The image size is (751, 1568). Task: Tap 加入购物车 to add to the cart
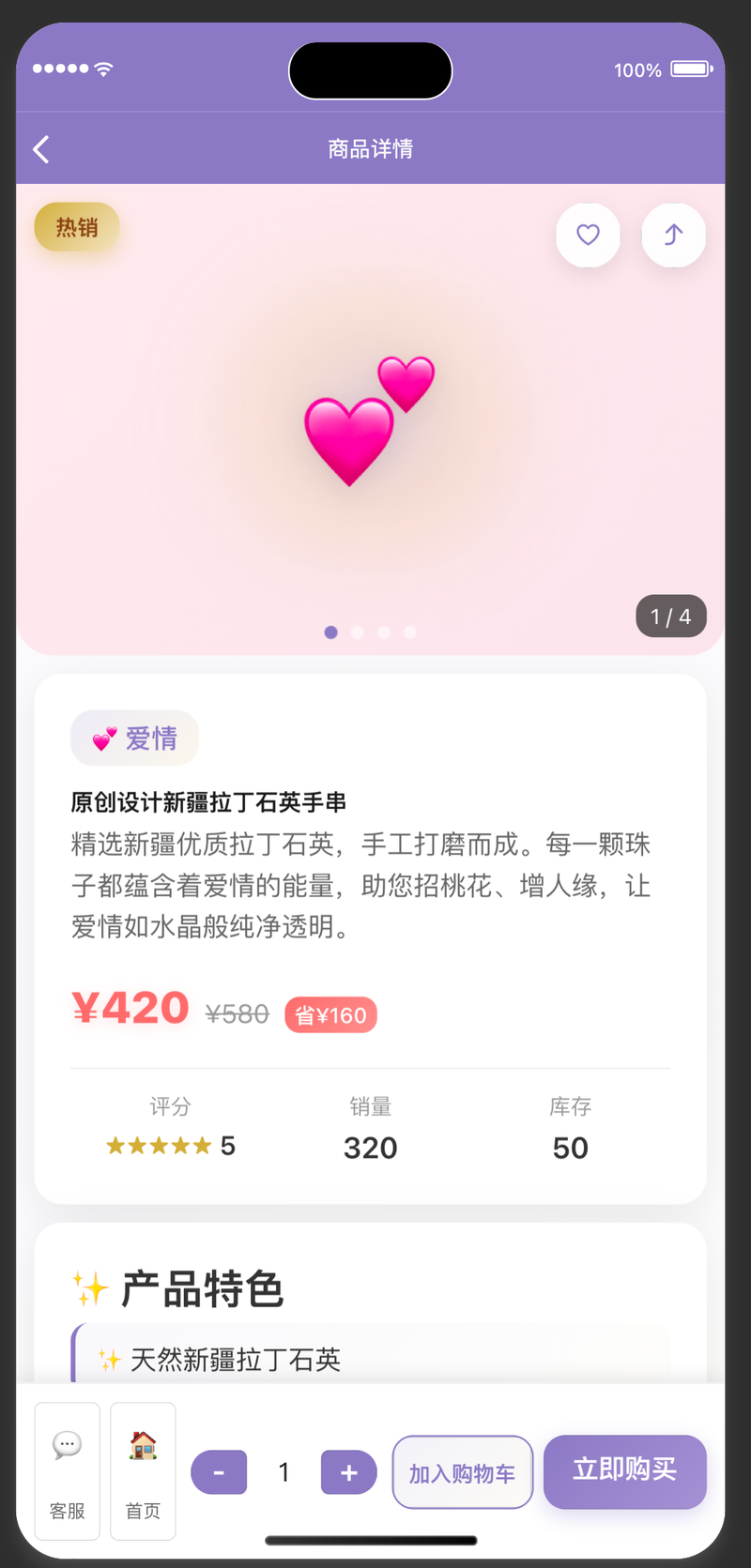click(462, 1472)
